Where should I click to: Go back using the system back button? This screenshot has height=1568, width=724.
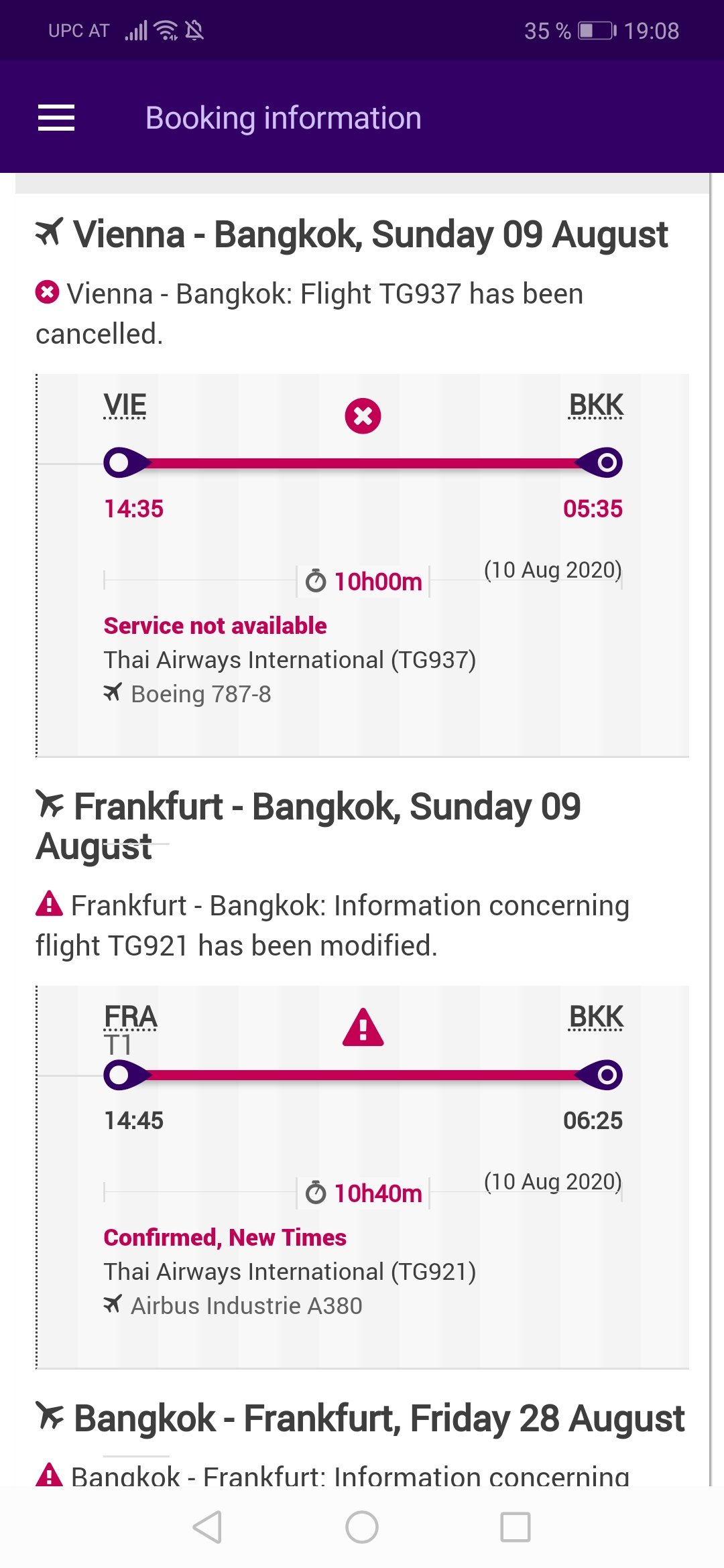pos(207,1527)
